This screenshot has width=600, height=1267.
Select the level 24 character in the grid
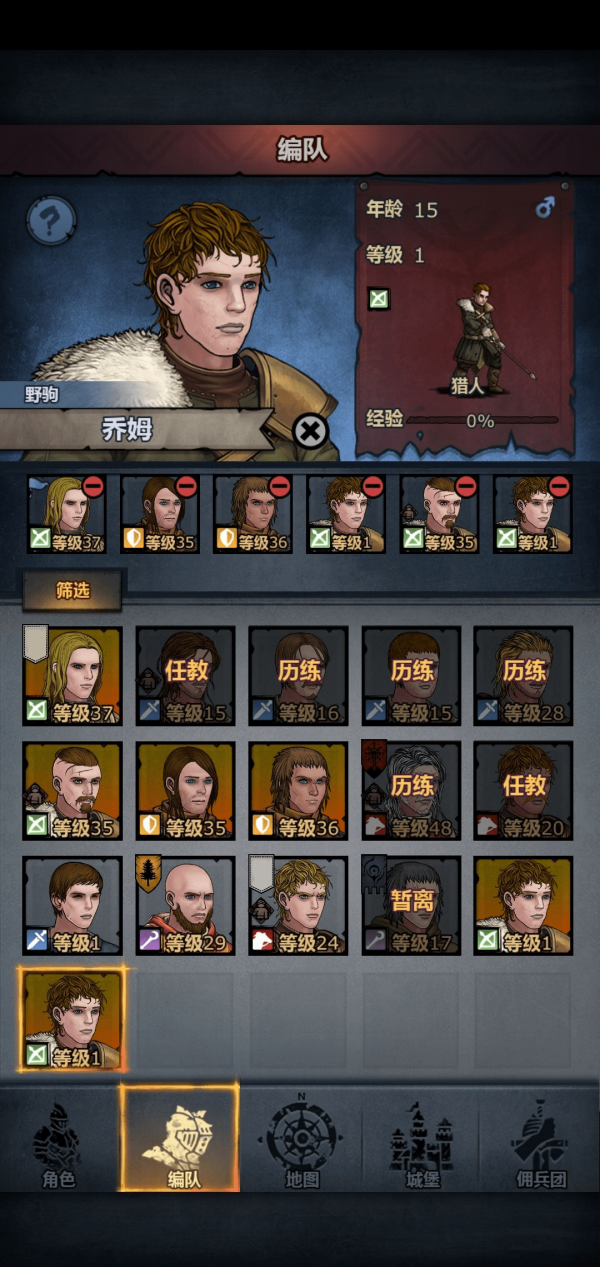pos(298,905)
